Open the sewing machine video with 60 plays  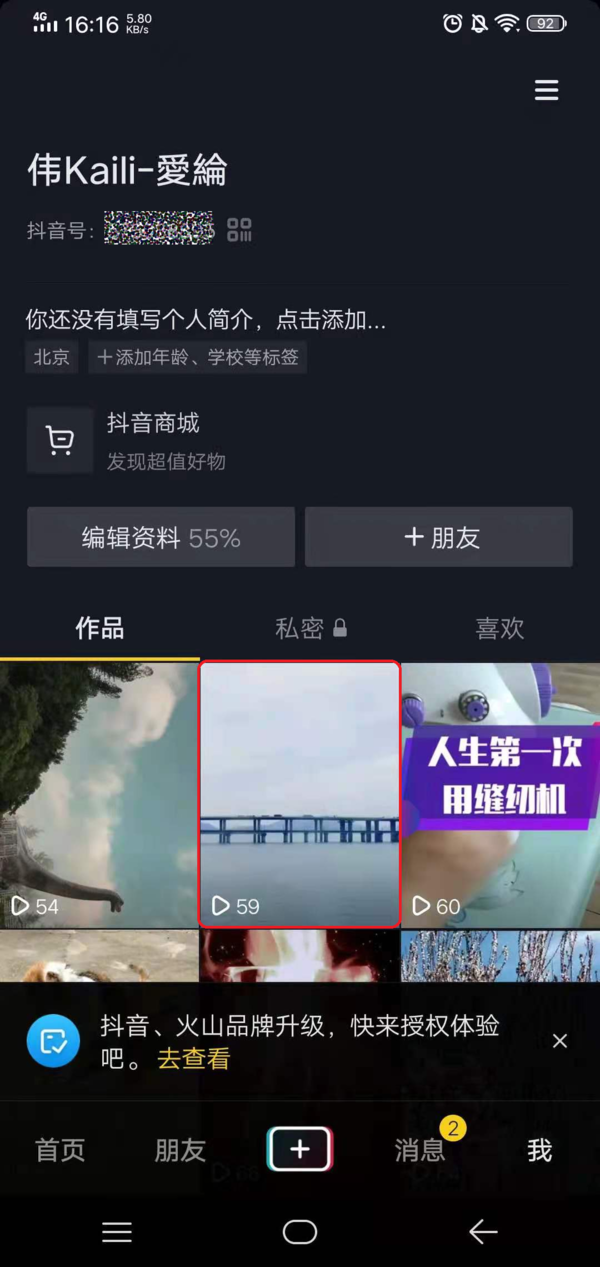click(x=500, y=795)
